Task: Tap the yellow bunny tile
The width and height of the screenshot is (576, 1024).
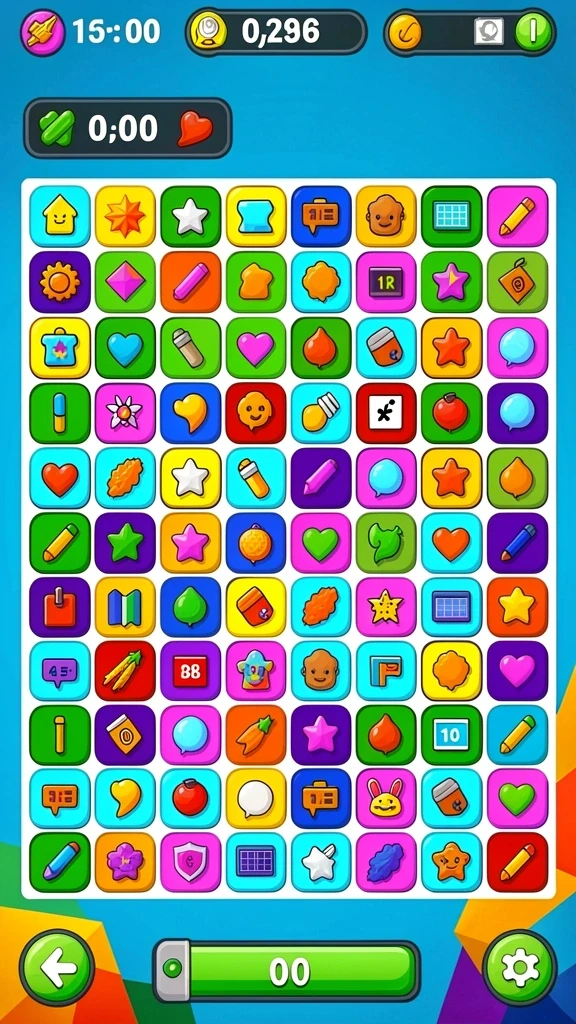Action: click(x=387, y=799)
